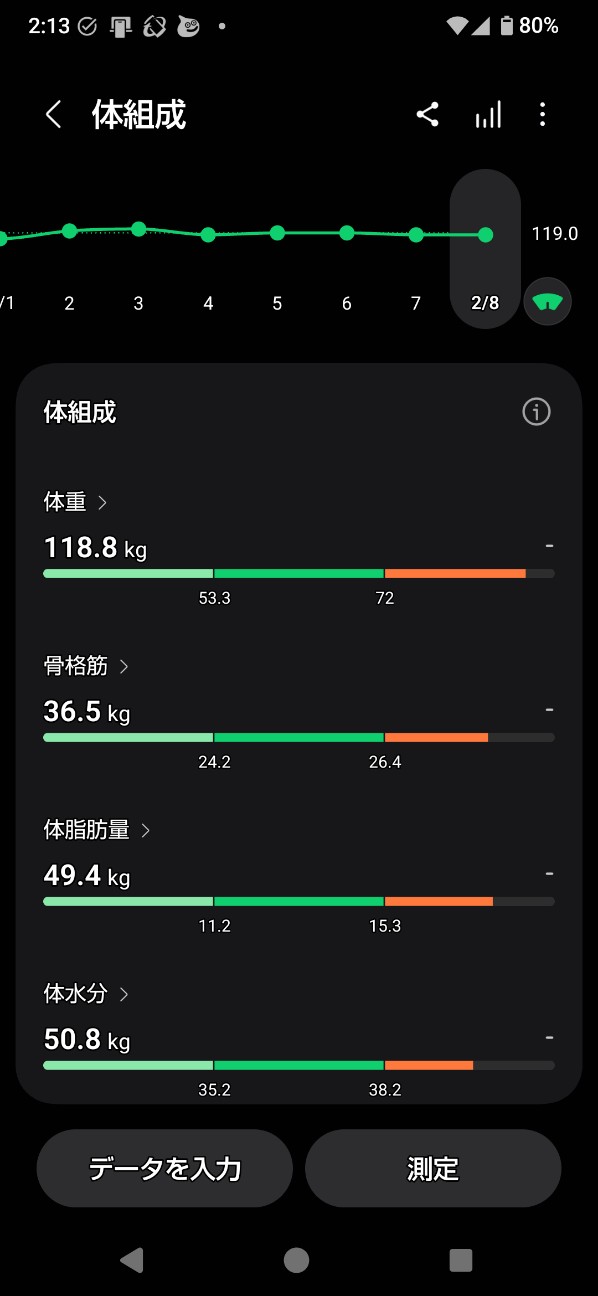Open 体脂肪量 details
The height and width of the screenshot is (1296, 598).
point(98,830)
